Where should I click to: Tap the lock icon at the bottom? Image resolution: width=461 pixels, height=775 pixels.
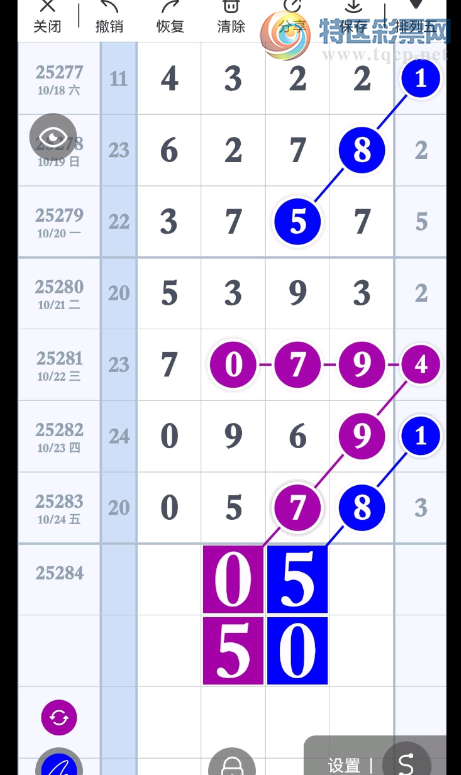232,762
